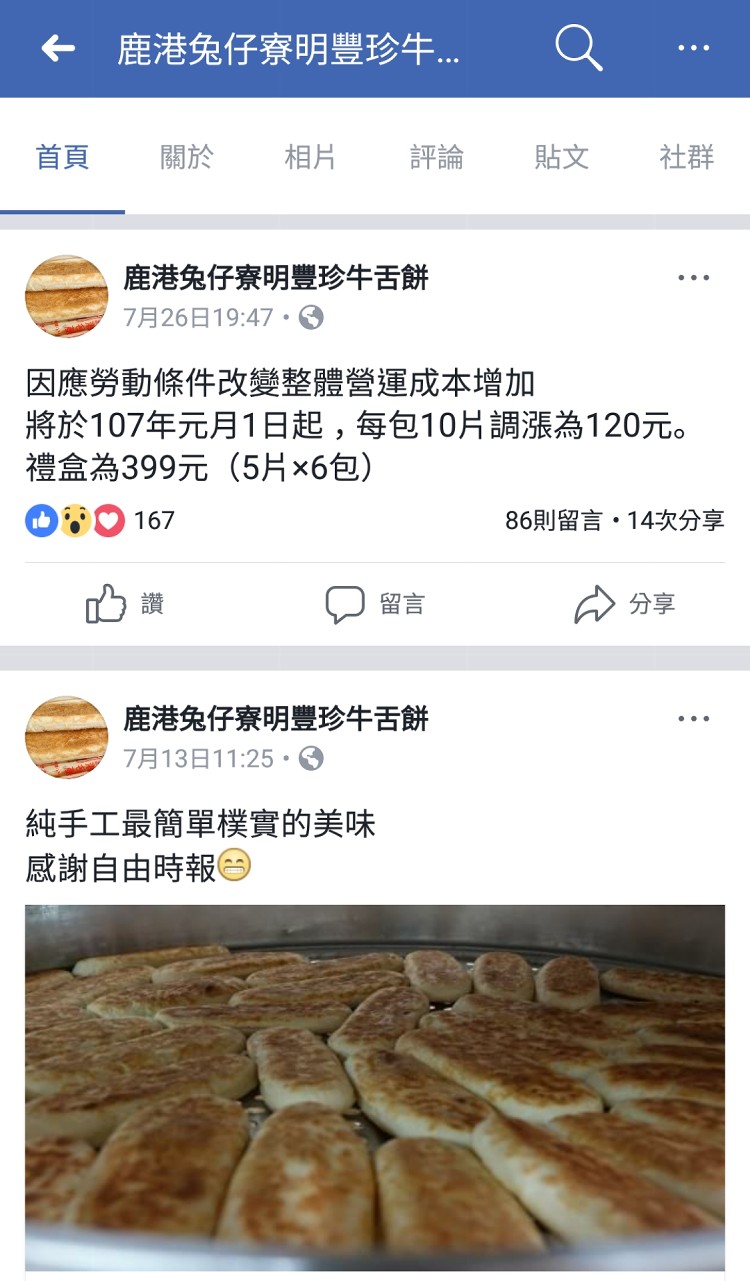750x1281 pixels.
Task: Open search in the page header
Action: pyautogui.click(x=578, y=48)
